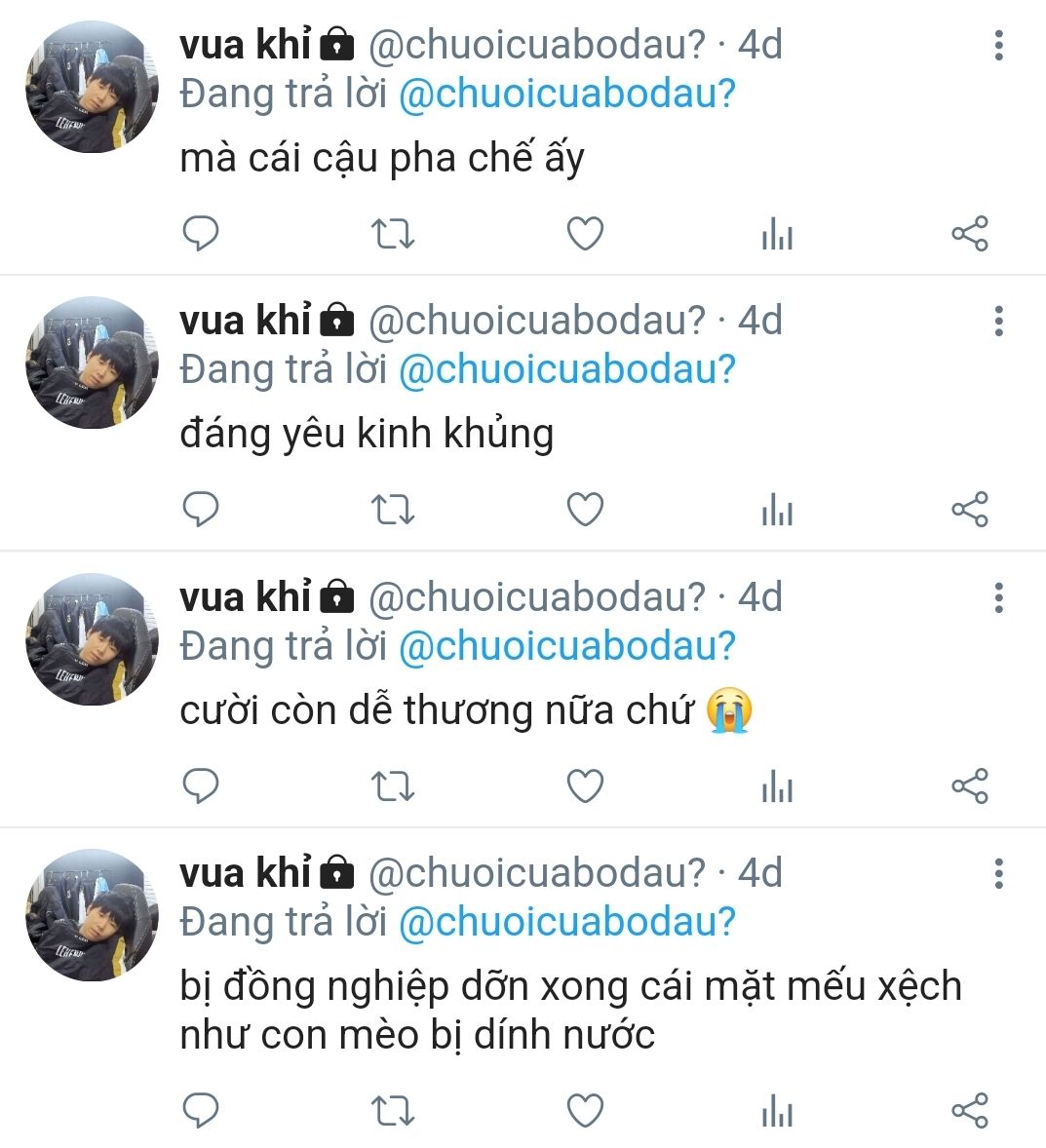Open overflow menu on 'bị đồng nghiệp dỗn' tweet
1046x1148 pixels.
point(998,873)
